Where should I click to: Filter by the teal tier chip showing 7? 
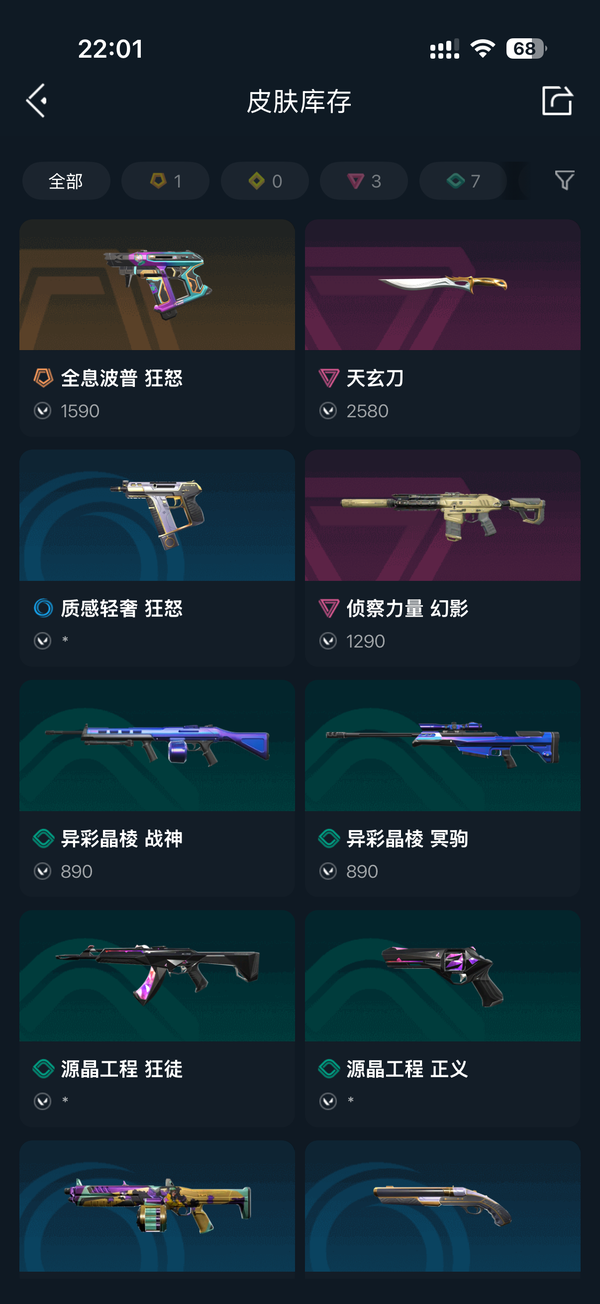[463, 181]
